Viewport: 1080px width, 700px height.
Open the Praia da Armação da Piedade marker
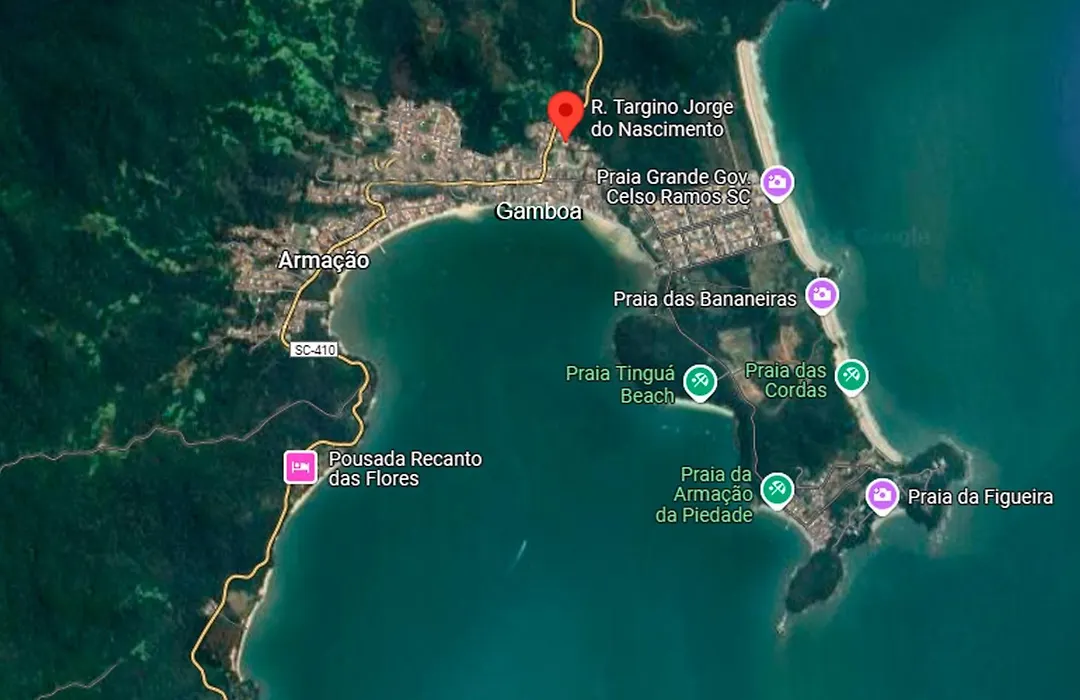(777, 489)
